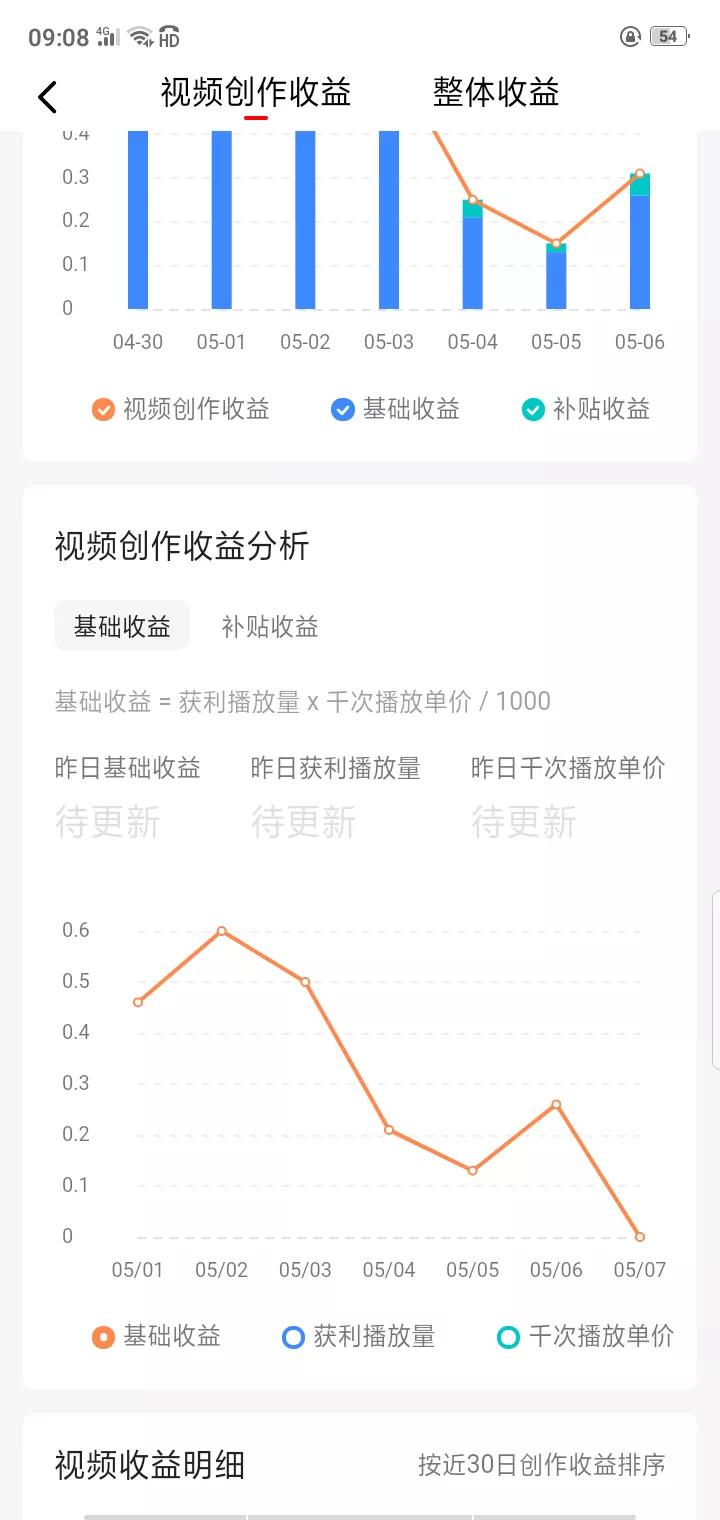Toggle the 获利播放量 series visibility
The width and height of the screenshot is (720, 1520).
342,1336
